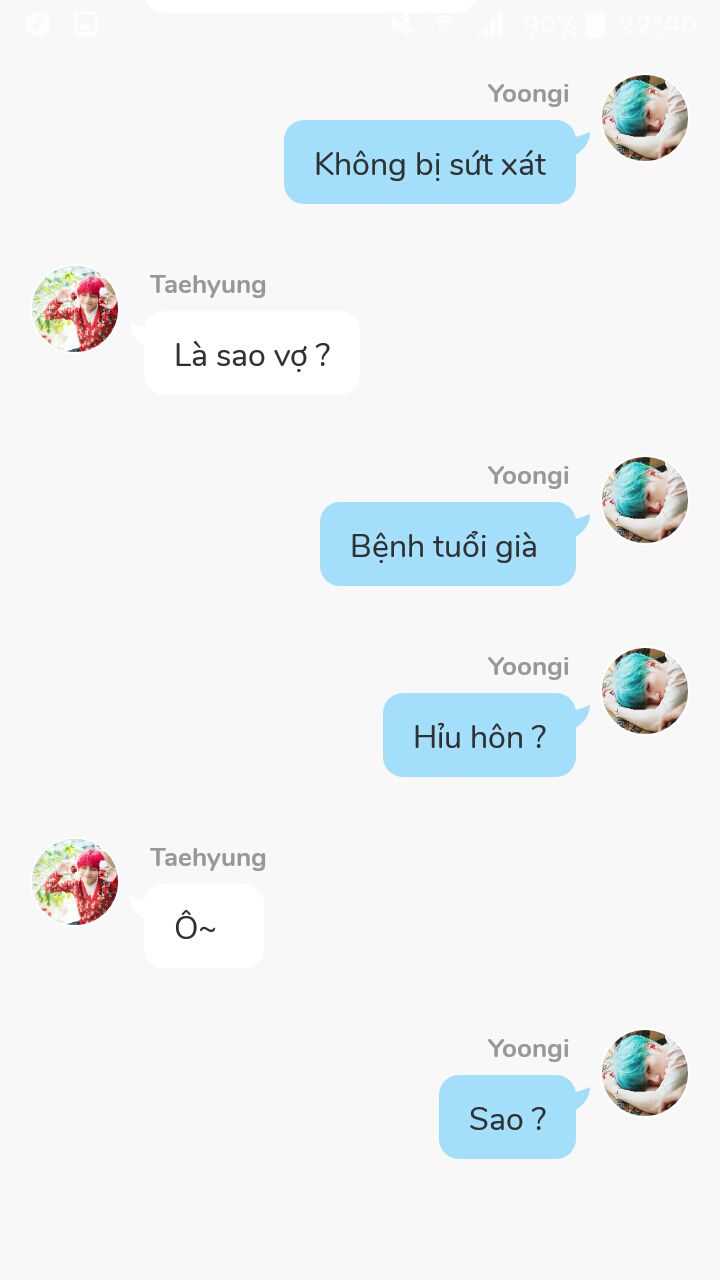Select the "Hỉu hôn ?" message bubble
This screenshot has height=1280, width=720.
[x=479, y=735]
